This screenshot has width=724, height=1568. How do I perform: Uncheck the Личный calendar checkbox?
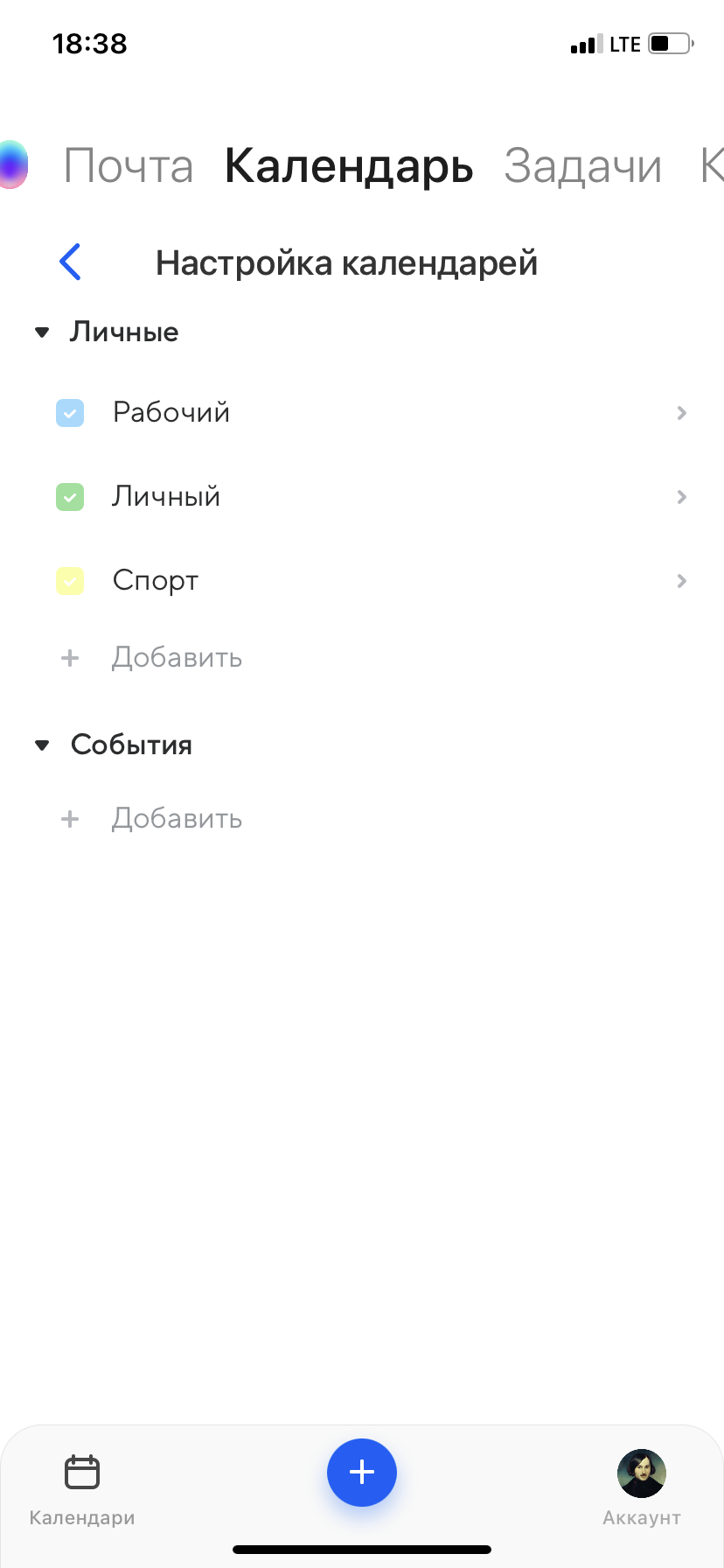coord(70,497)
